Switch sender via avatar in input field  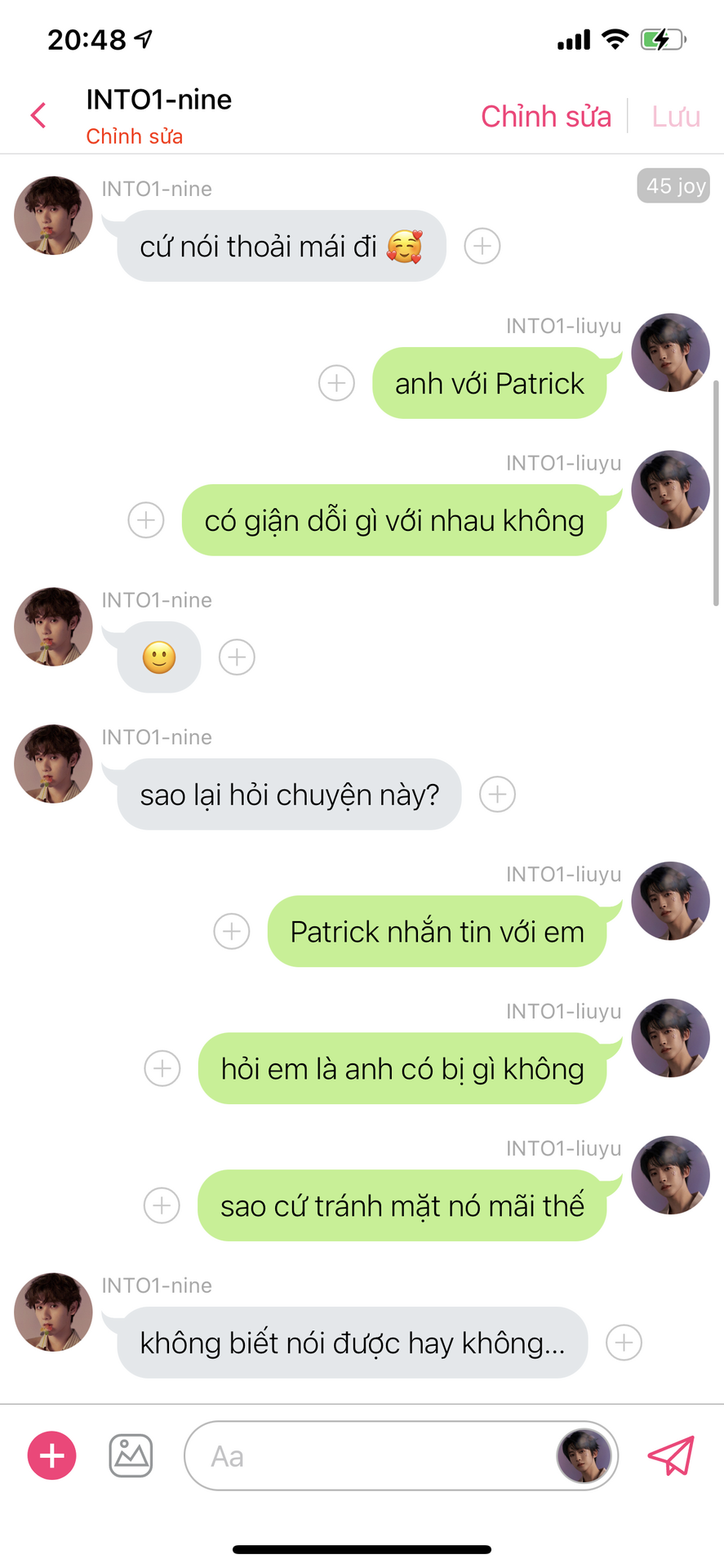584,1456
